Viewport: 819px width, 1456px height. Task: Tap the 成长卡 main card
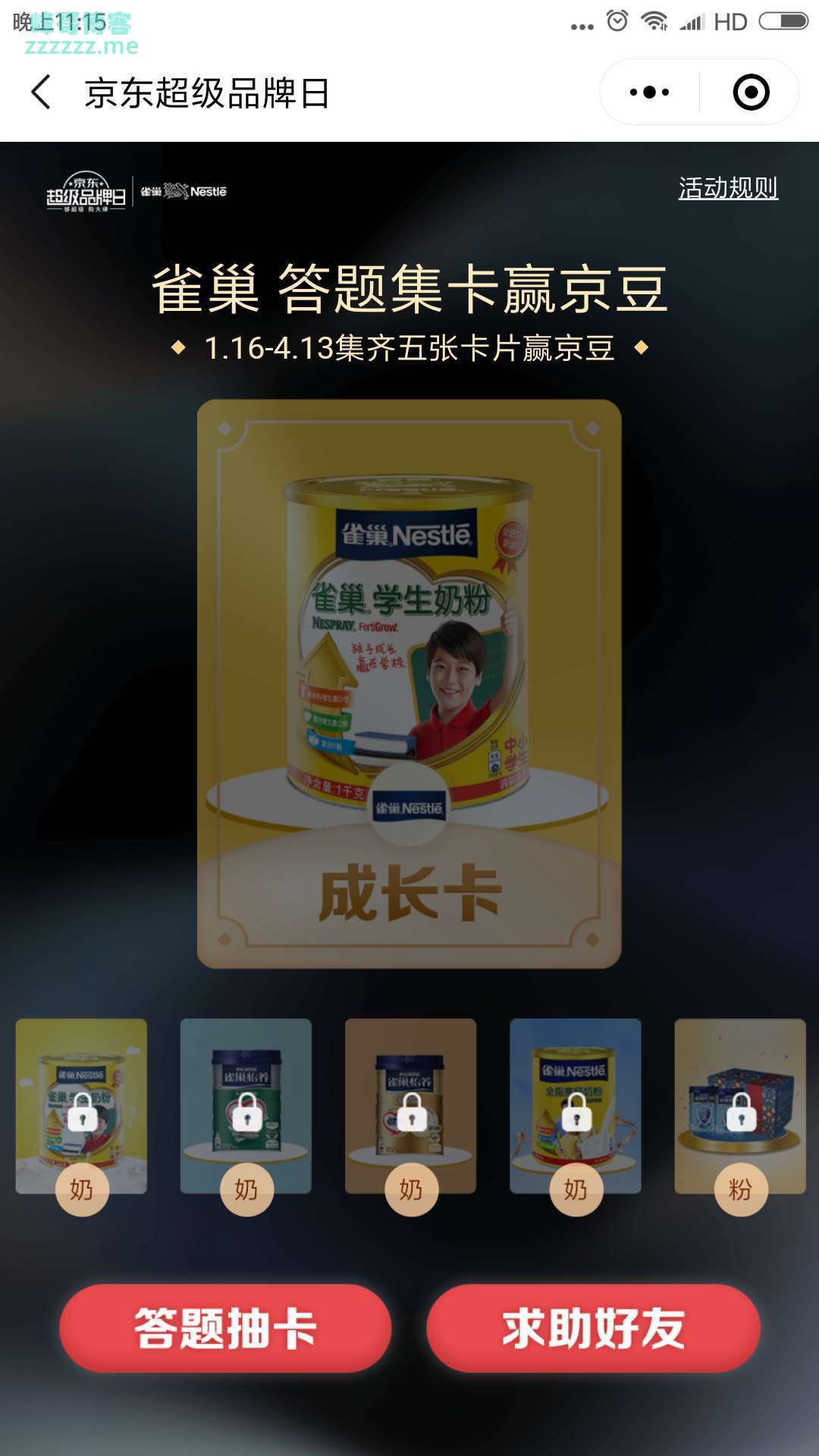pyautogui.click(x=409, y=682)
